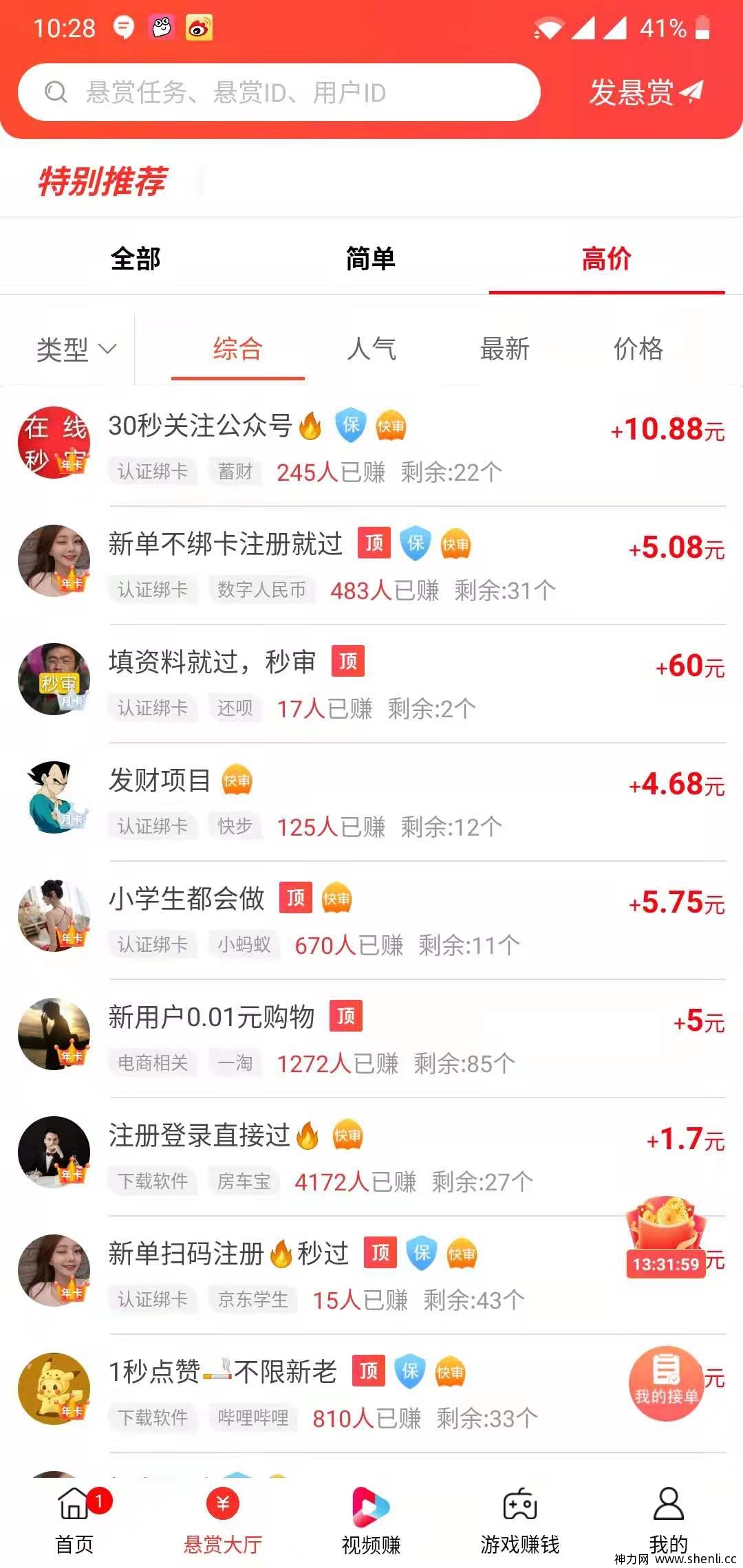Viewport: 743px width, 1568px height.
Task: Post a bounty via 发悬赏
Action: [645, 92]
